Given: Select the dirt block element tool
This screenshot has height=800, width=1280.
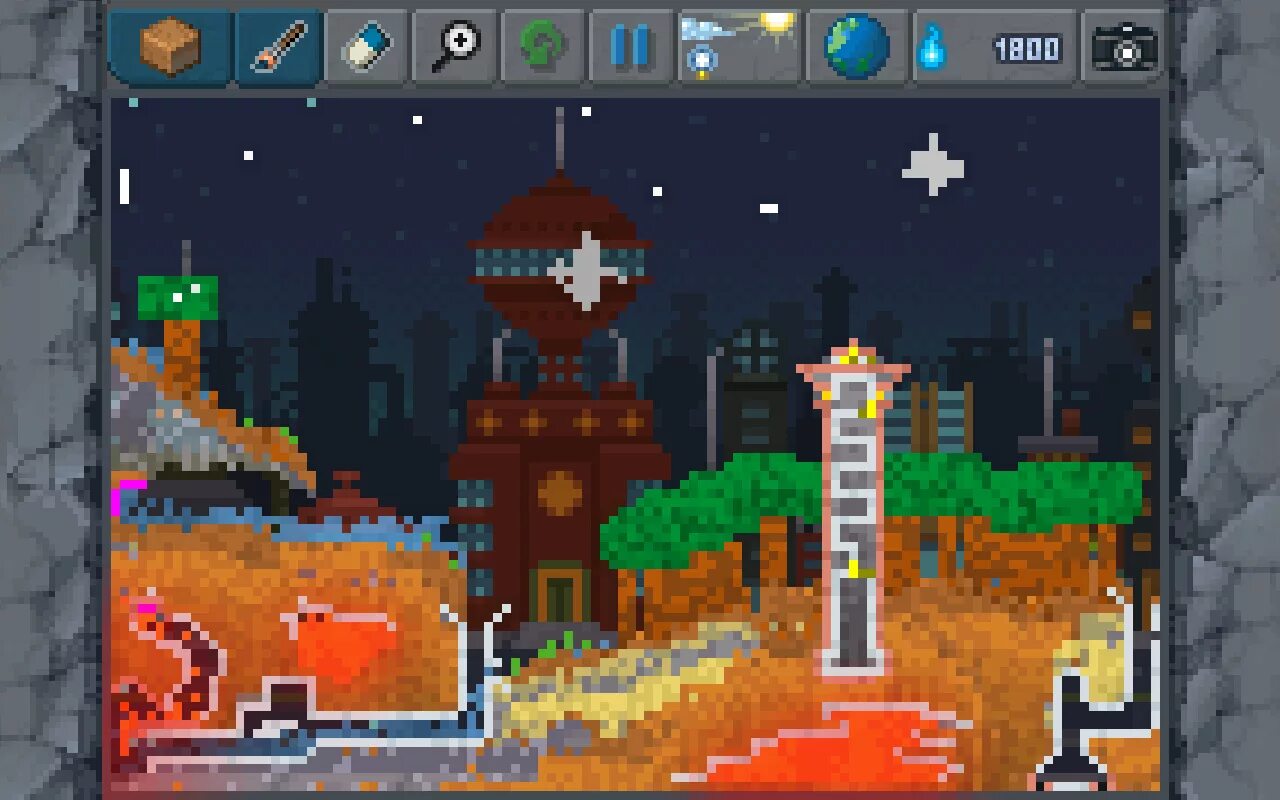Looking at the screenshot, I should point(170,46).
